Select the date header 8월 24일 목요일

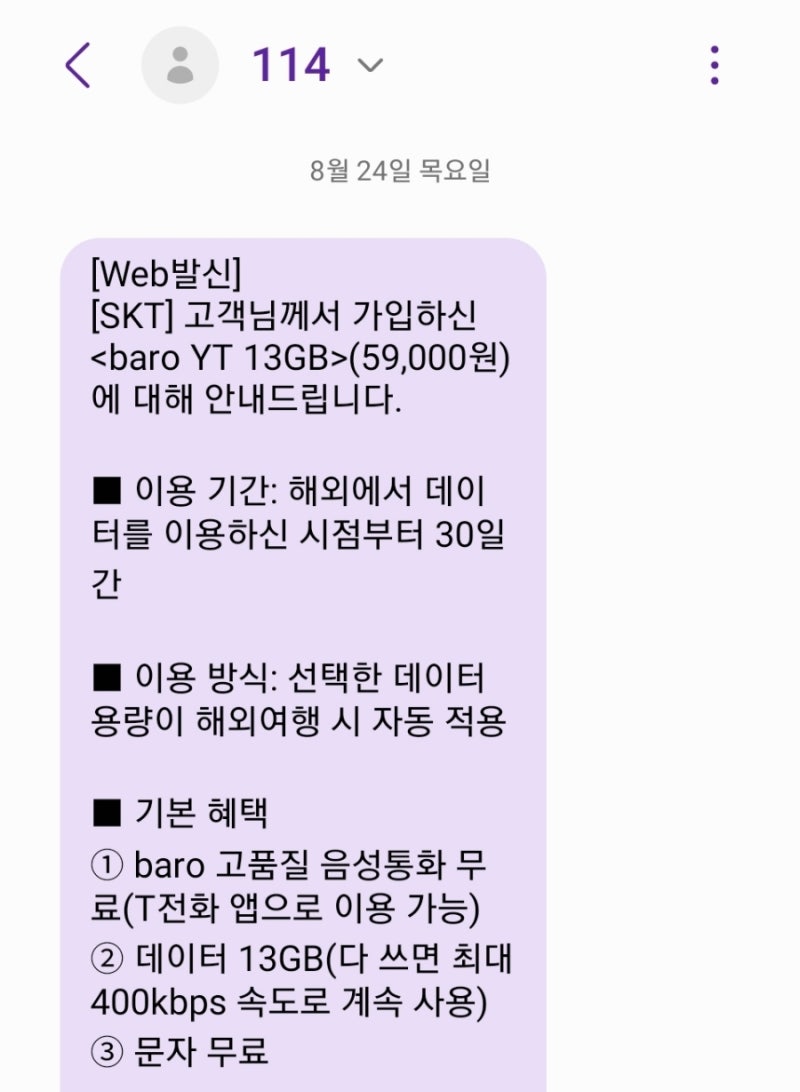[x=400, y=170]
